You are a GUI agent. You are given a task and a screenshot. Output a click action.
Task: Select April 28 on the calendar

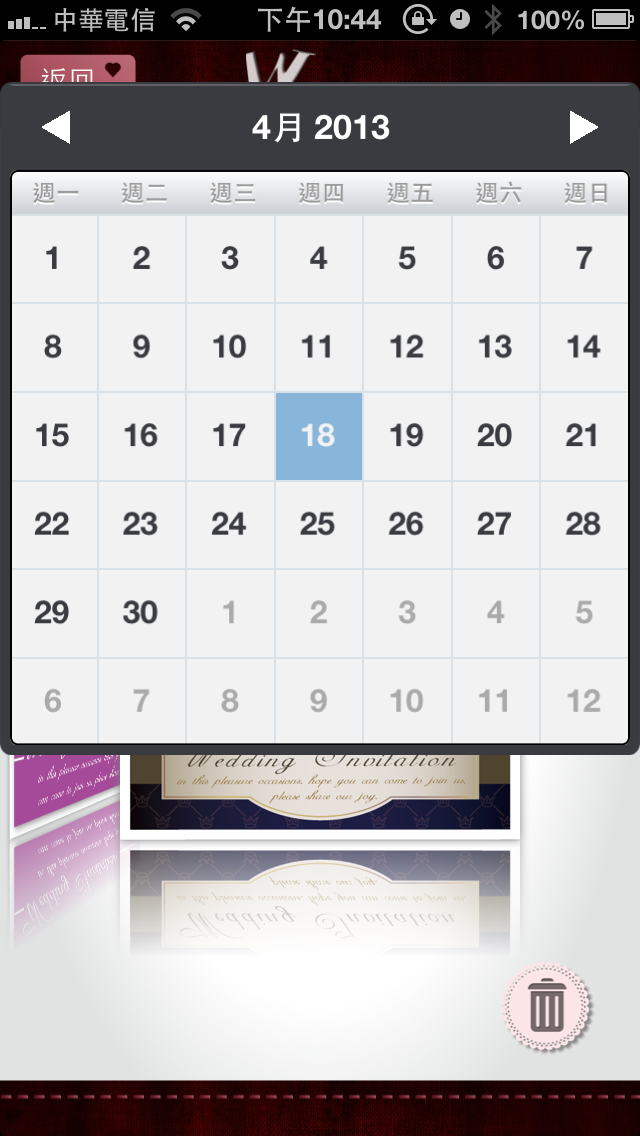(x=584, y=524)
